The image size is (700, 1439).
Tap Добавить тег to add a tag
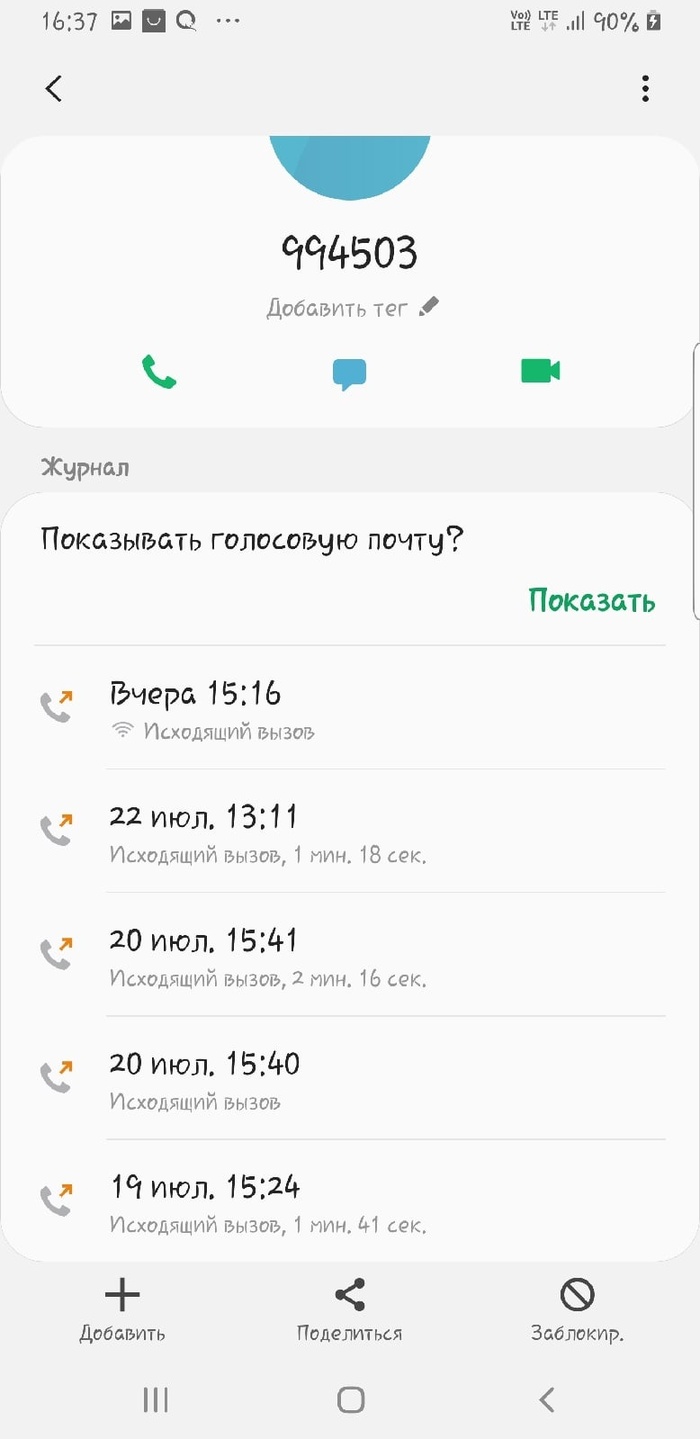click(x=352, y=308)
